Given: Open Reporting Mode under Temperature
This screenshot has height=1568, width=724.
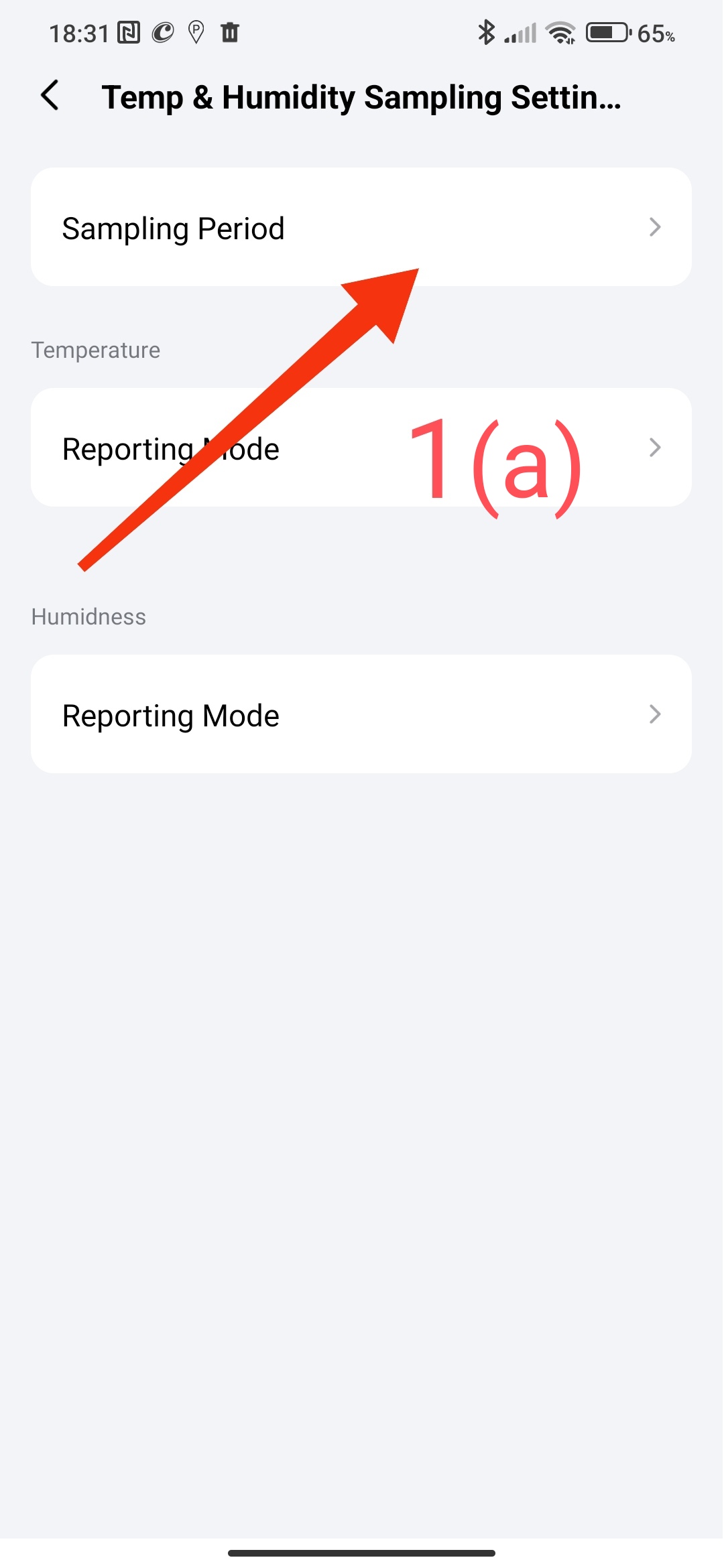Looking at the screenshot, I should (361, 448).
